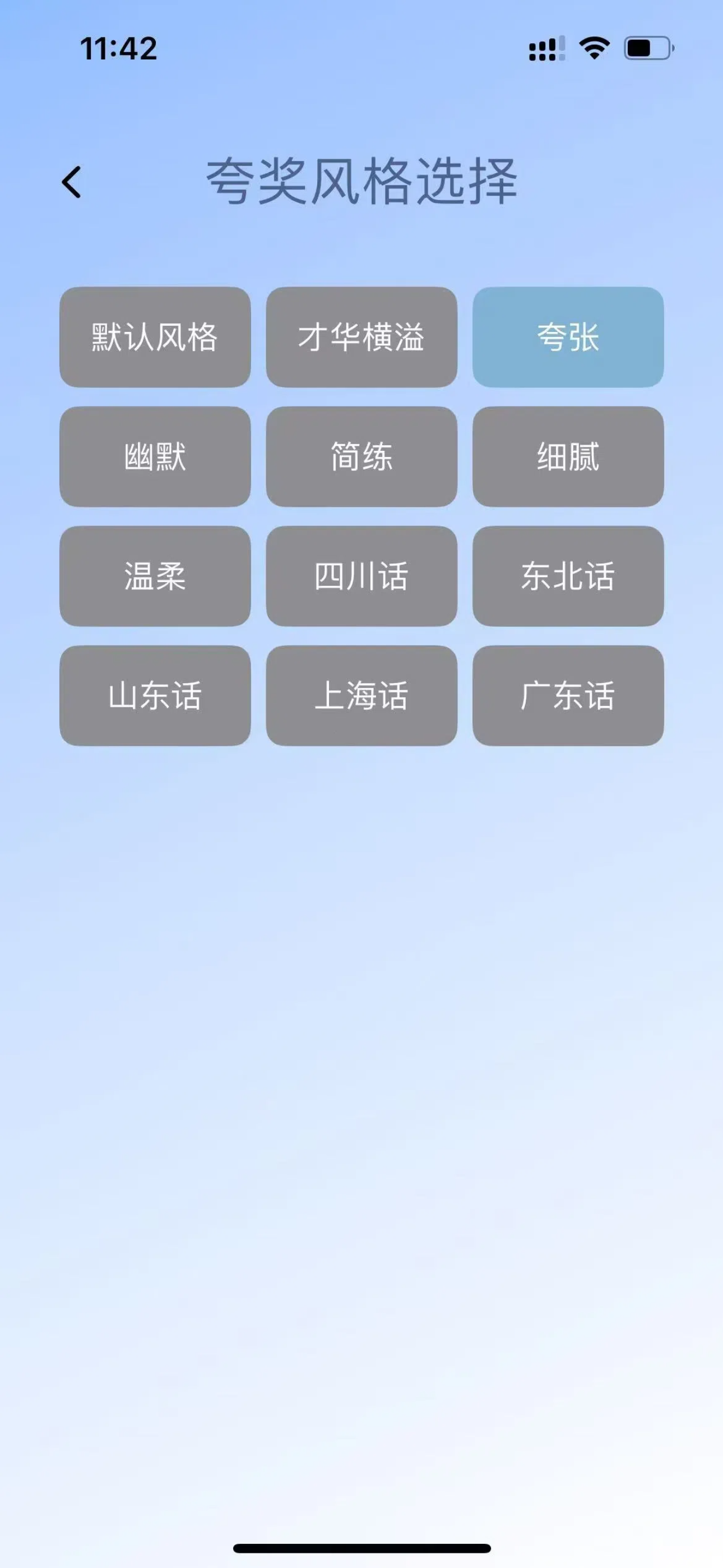Select the 细腻 style
This screenshot has width=723, height=1568.
(x=568, y=456)
